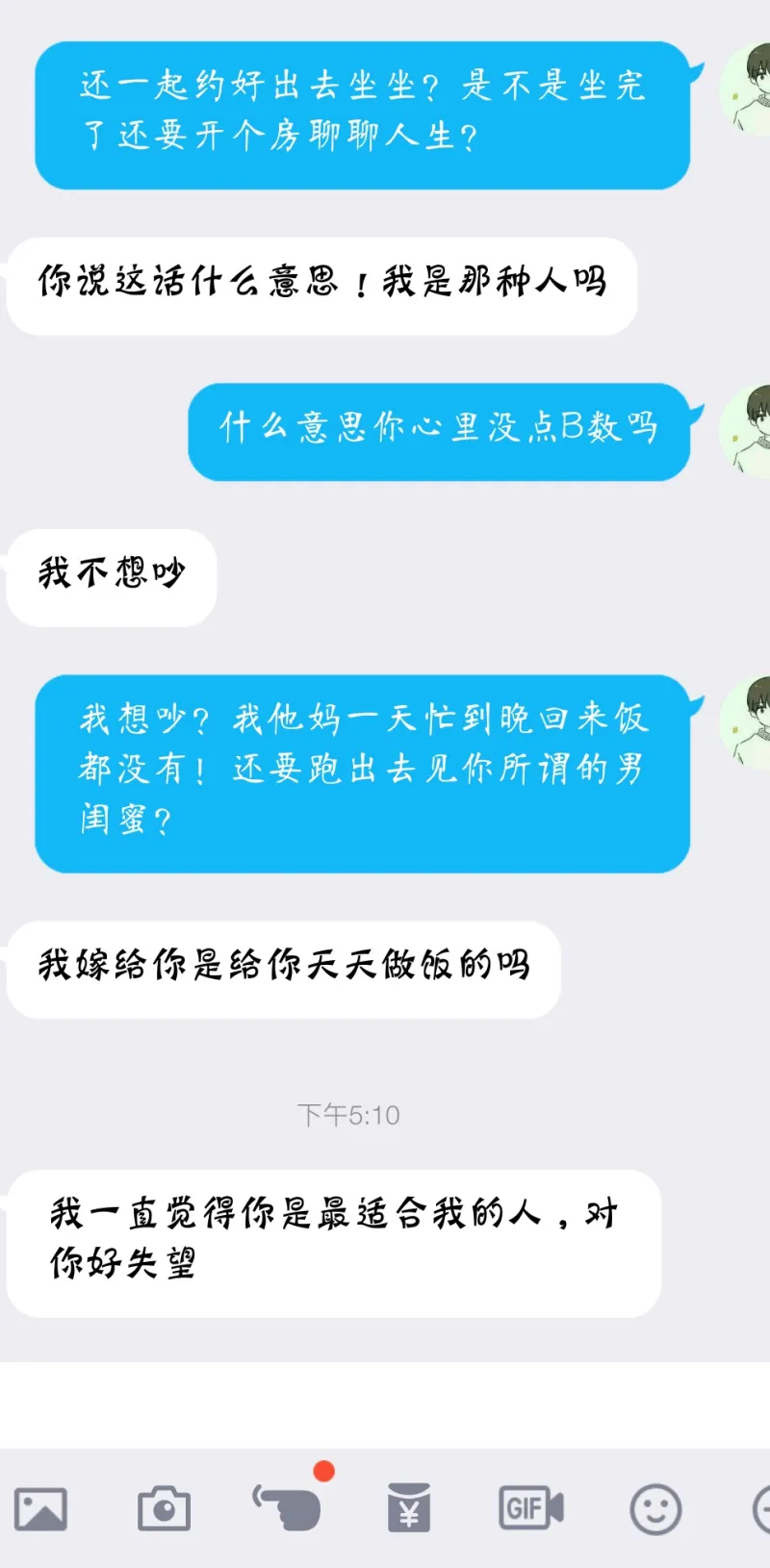Open the camera to take a photo

(164, 1508)
